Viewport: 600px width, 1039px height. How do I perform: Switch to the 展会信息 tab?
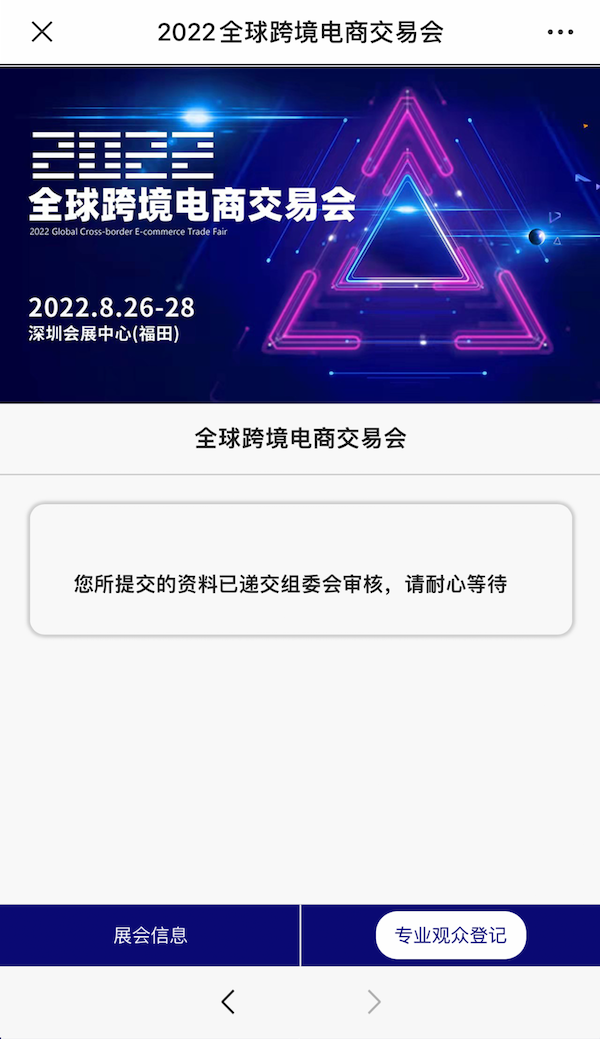coord(150,936)
